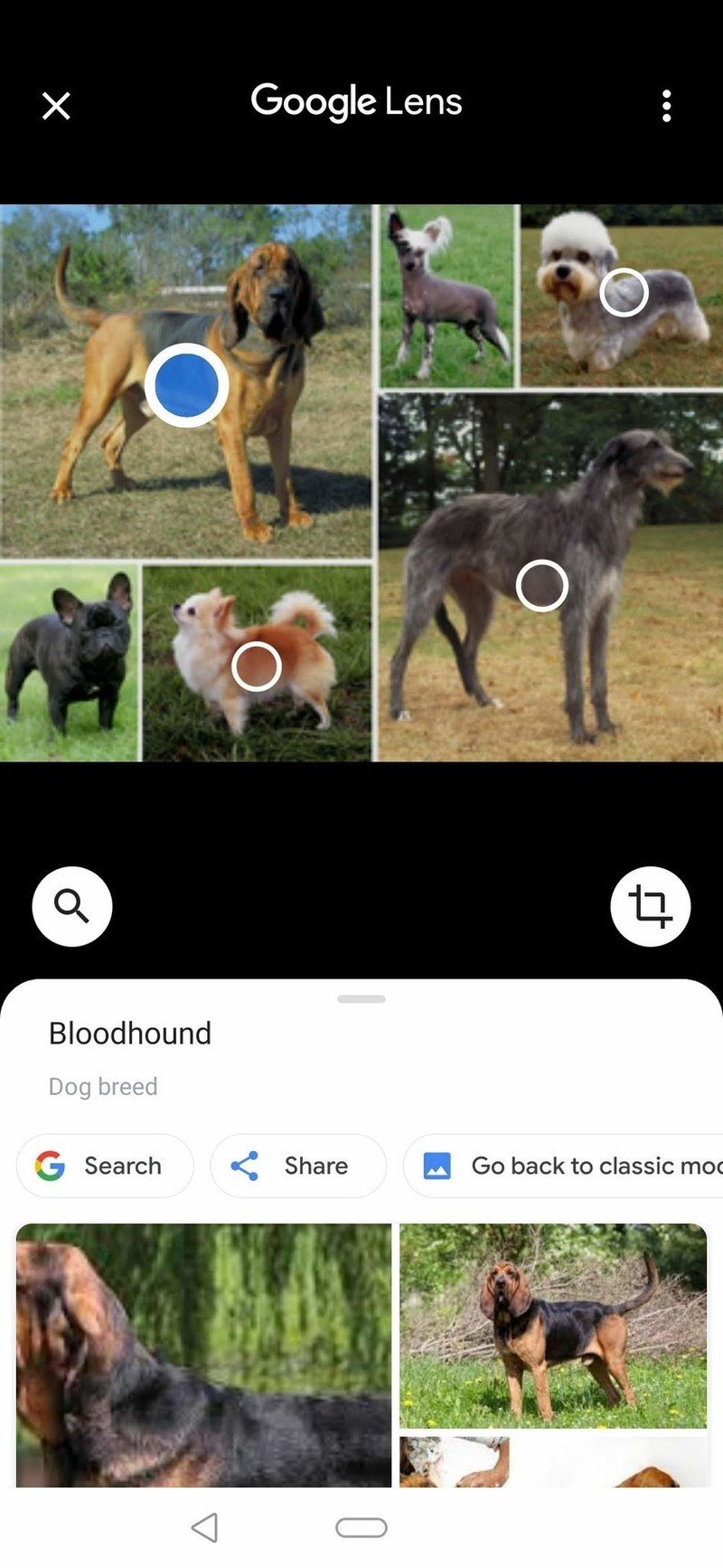Search Google for Bloodhound

point(105,1166)
